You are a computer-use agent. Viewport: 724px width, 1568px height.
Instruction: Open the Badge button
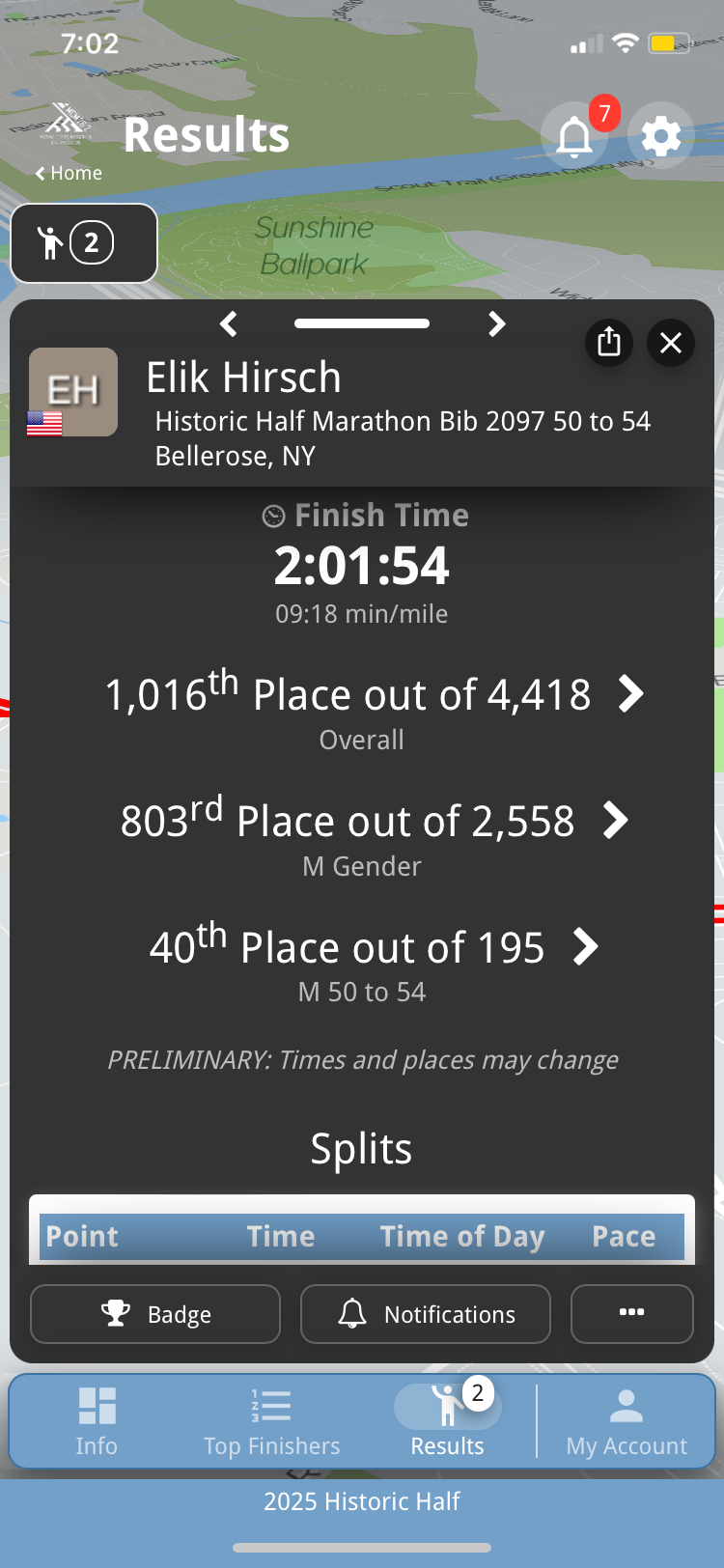pyautogui.click(x=155, y=1314)
